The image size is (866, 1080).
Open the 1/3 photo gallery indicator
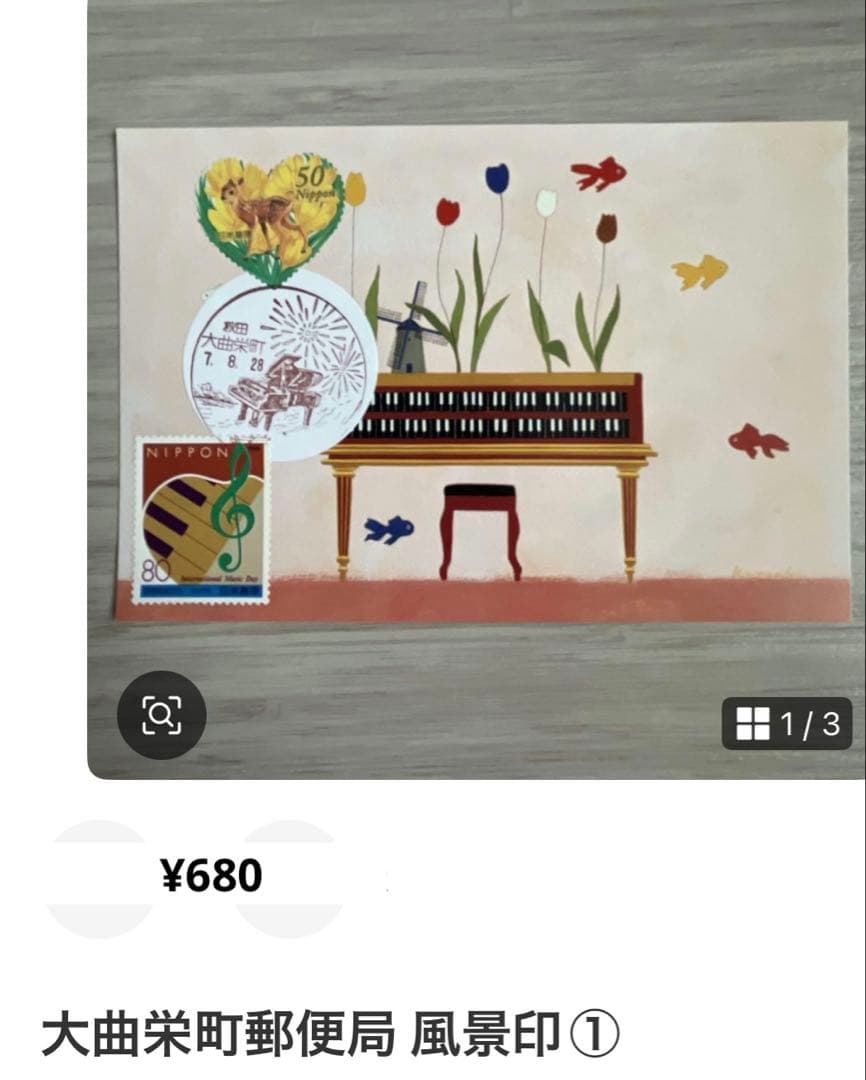(787, 723)
